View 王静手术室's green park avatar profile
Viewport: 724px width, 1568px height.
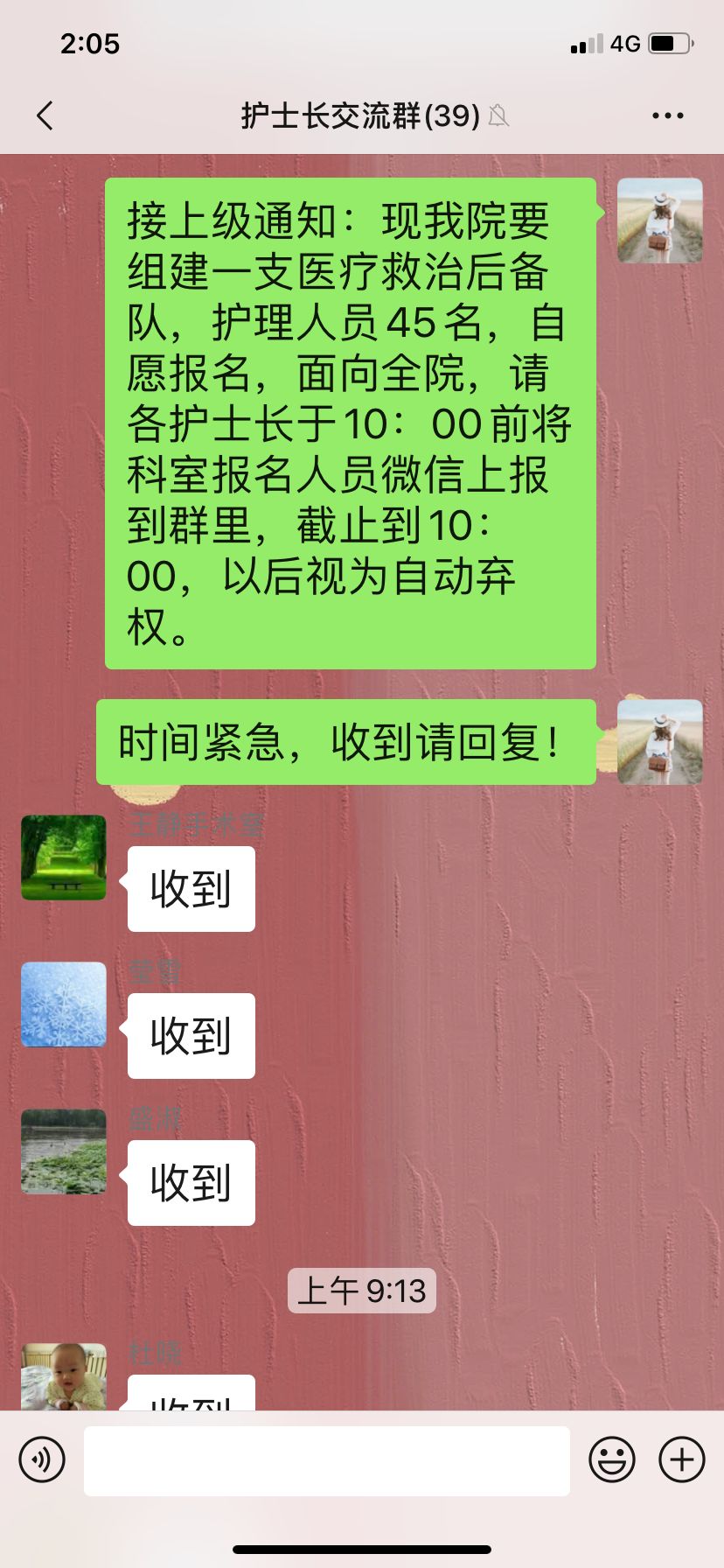(64, 857)
